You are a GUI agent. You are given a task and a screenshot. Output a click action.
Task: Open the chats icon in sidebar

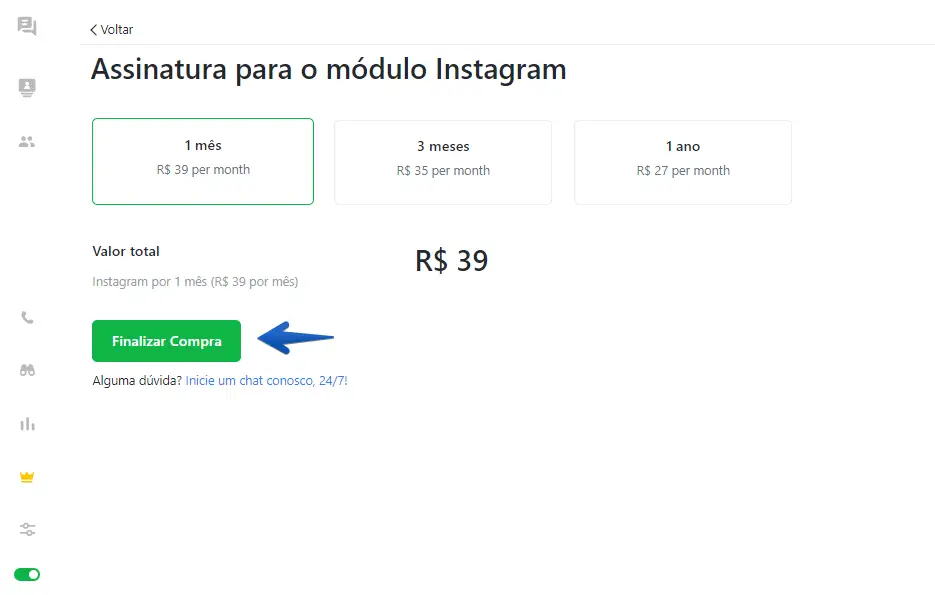[x=27, y=27]
